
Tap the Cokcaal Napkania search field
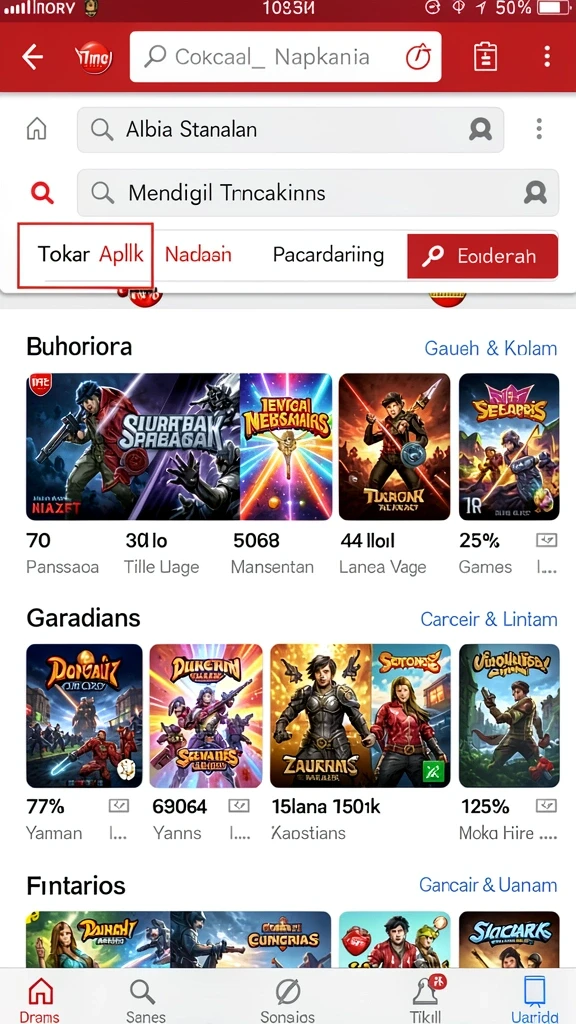coord(285,57)
